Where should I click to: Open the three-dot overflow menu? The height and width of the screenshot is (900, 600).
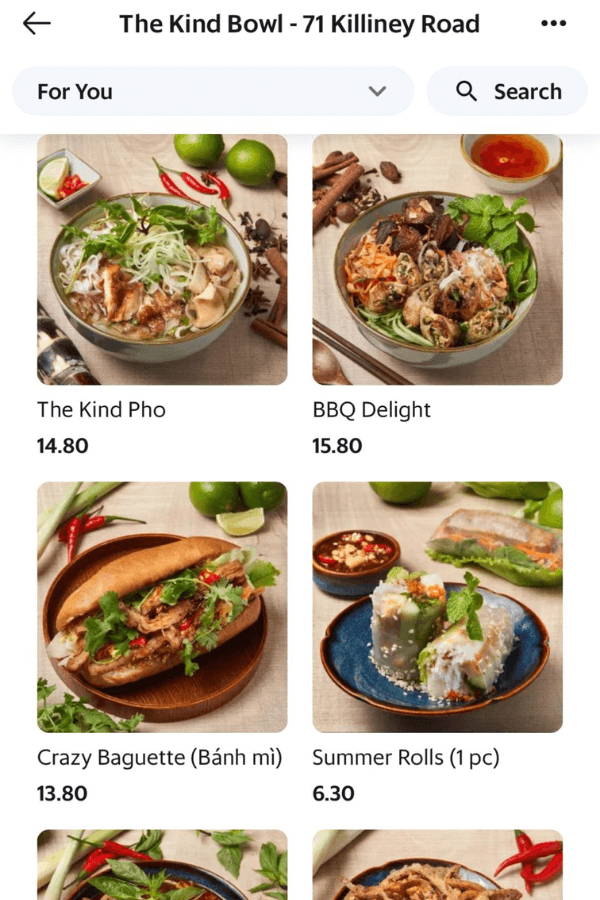coord(553,24)
